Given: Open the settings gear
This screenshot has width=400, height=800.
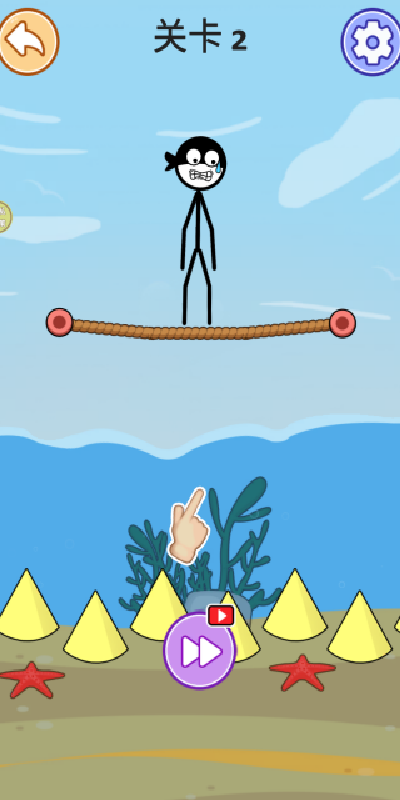Looking at the screenshot, I should 371,42.
